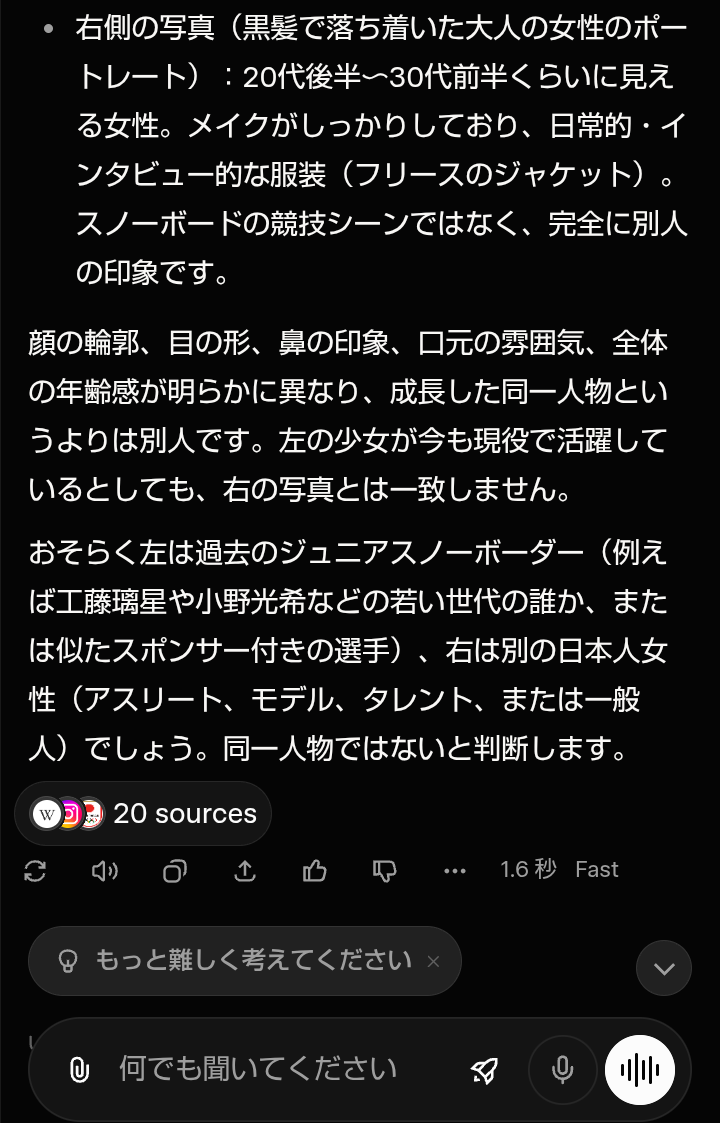Dismiss the もっと難しく考えてください suggestion
This screenshot has width=720, height=1123.
pyautogui.click(x=433, y=962)
